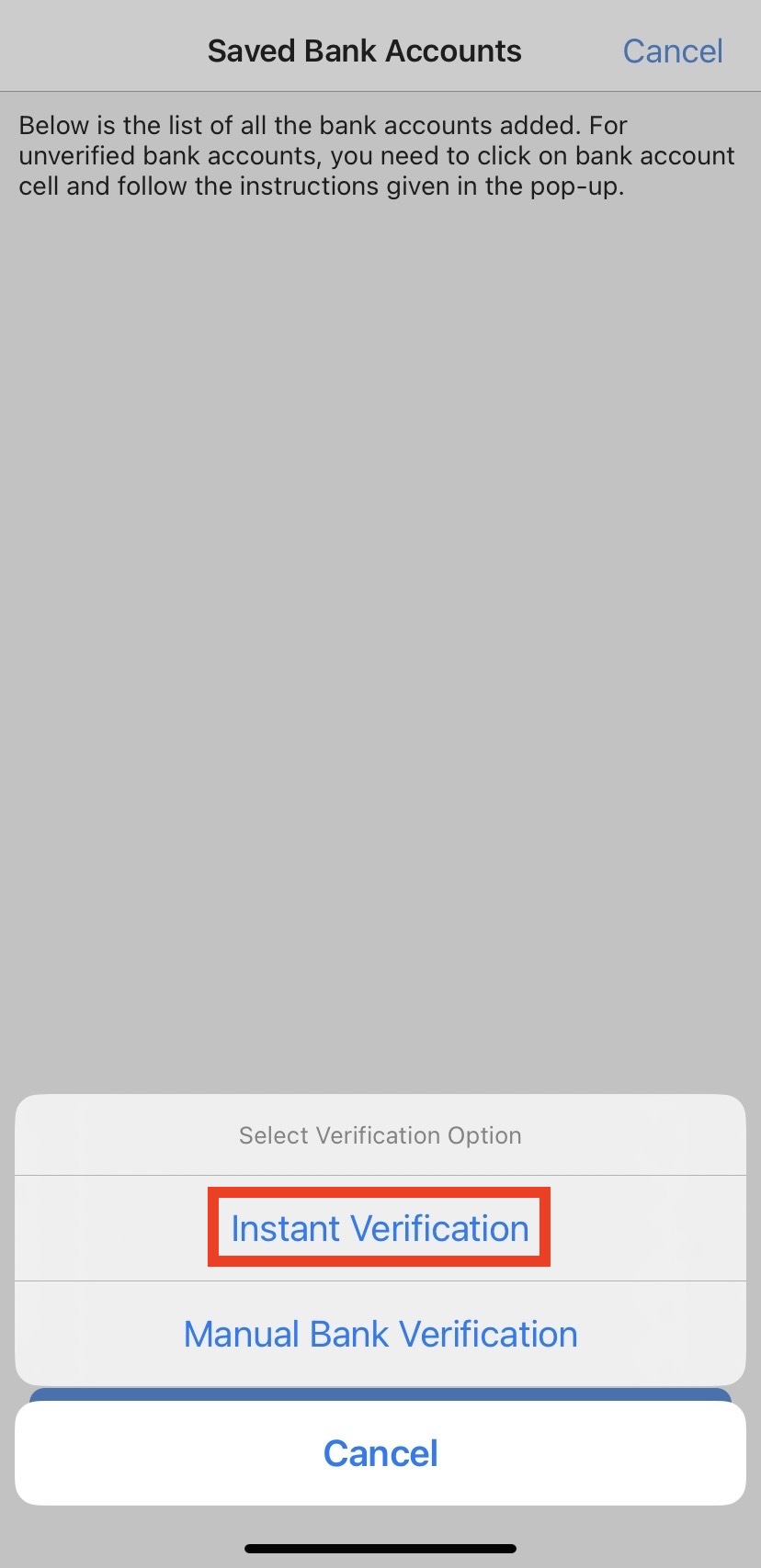Dismiss the verification sheet with Cancel

pos(380,1453)
